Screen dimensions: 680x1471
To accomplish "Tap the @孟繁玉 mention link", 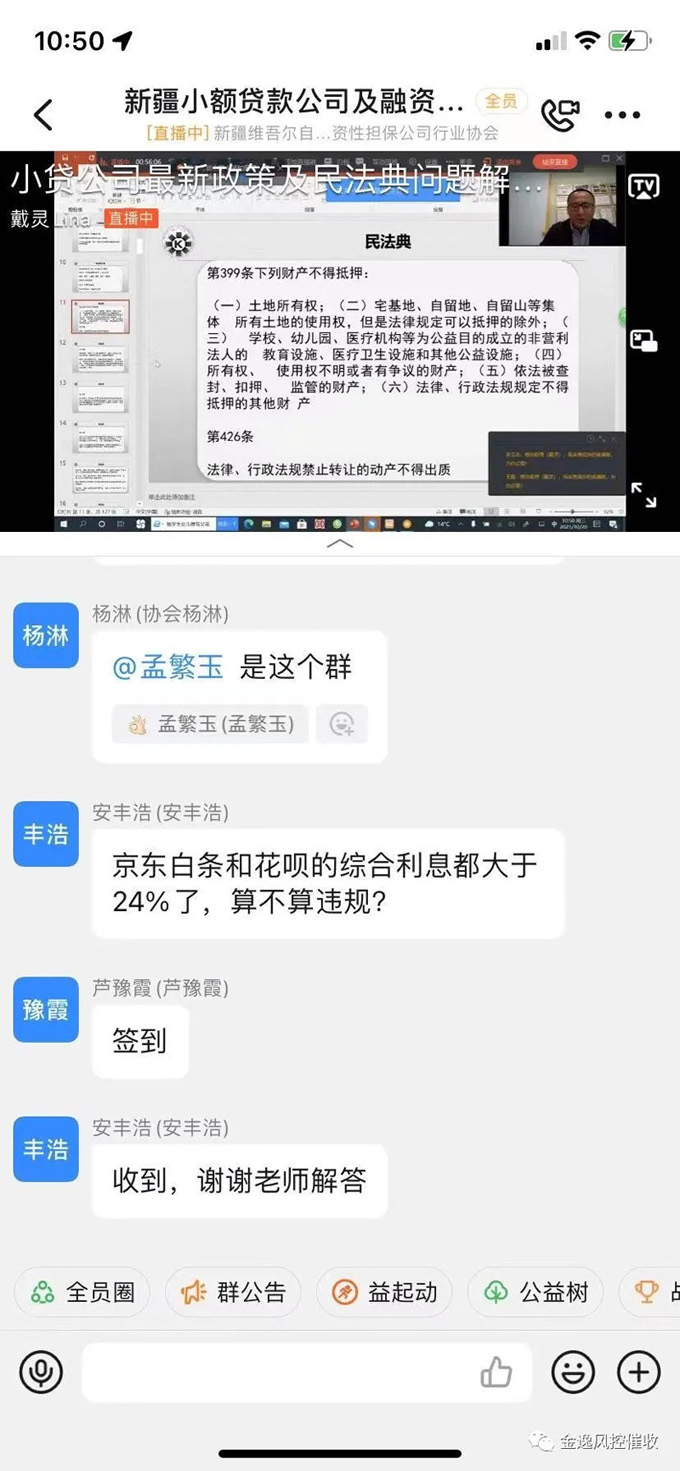I will [x=167, y=667].
